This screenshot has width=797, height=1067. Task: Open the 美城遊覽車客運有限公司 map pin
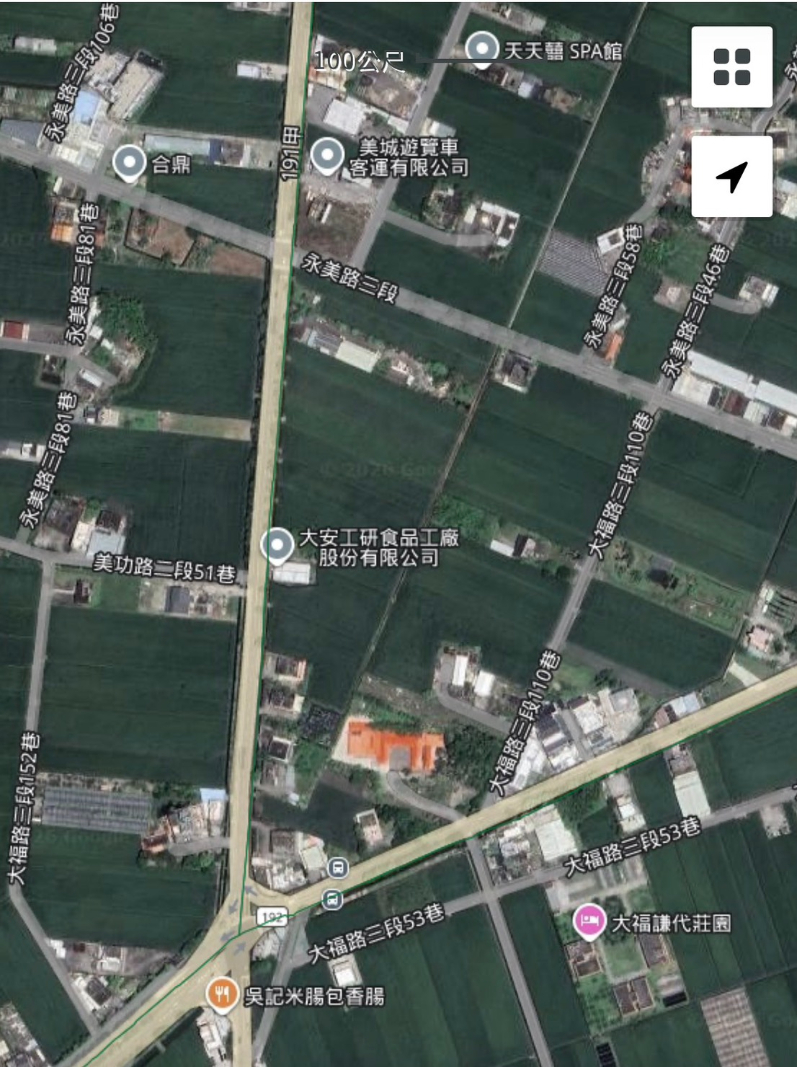point(327,156)
